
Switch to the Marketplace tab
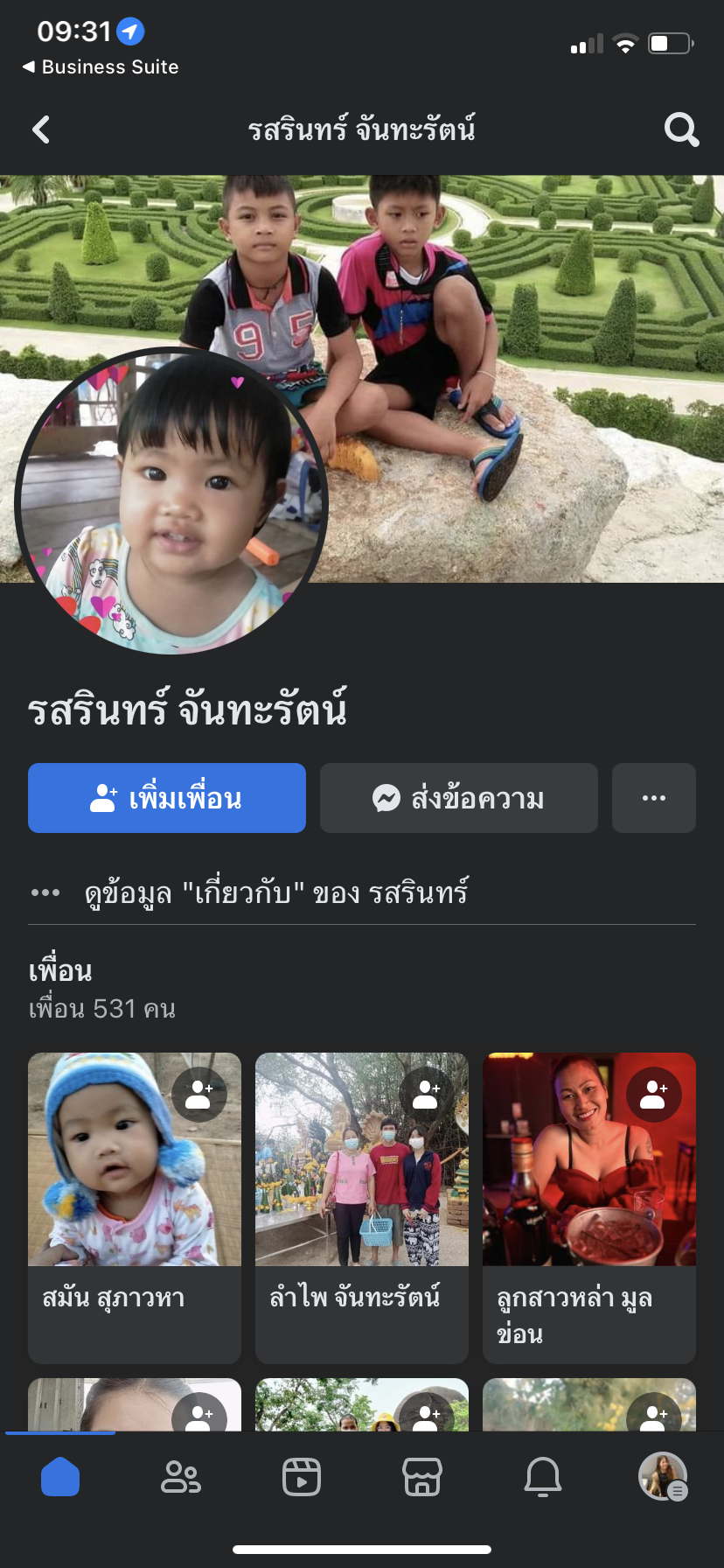point(422,1477)
